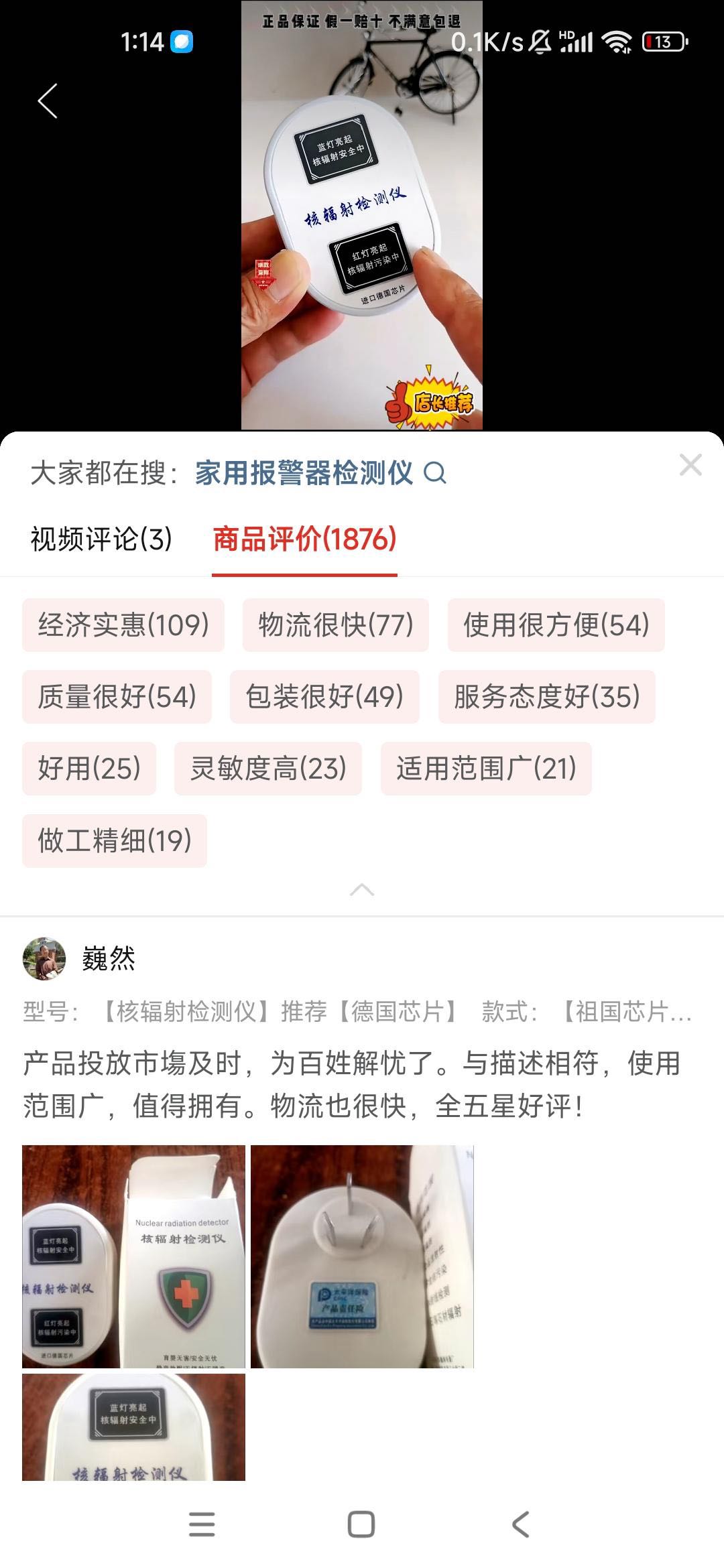Switch to 视频评论(3) tab

pyautogui.click(x=101, y=539)
